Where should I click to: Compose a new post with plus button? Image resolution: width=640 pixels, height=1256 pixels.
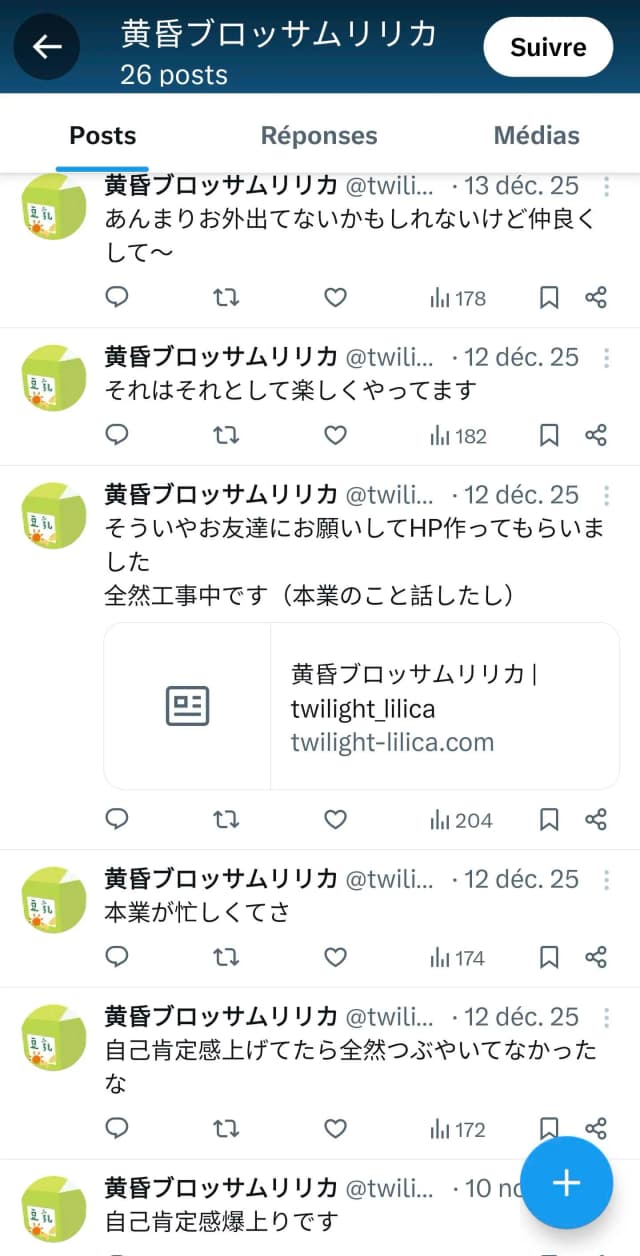[566, 1182]
